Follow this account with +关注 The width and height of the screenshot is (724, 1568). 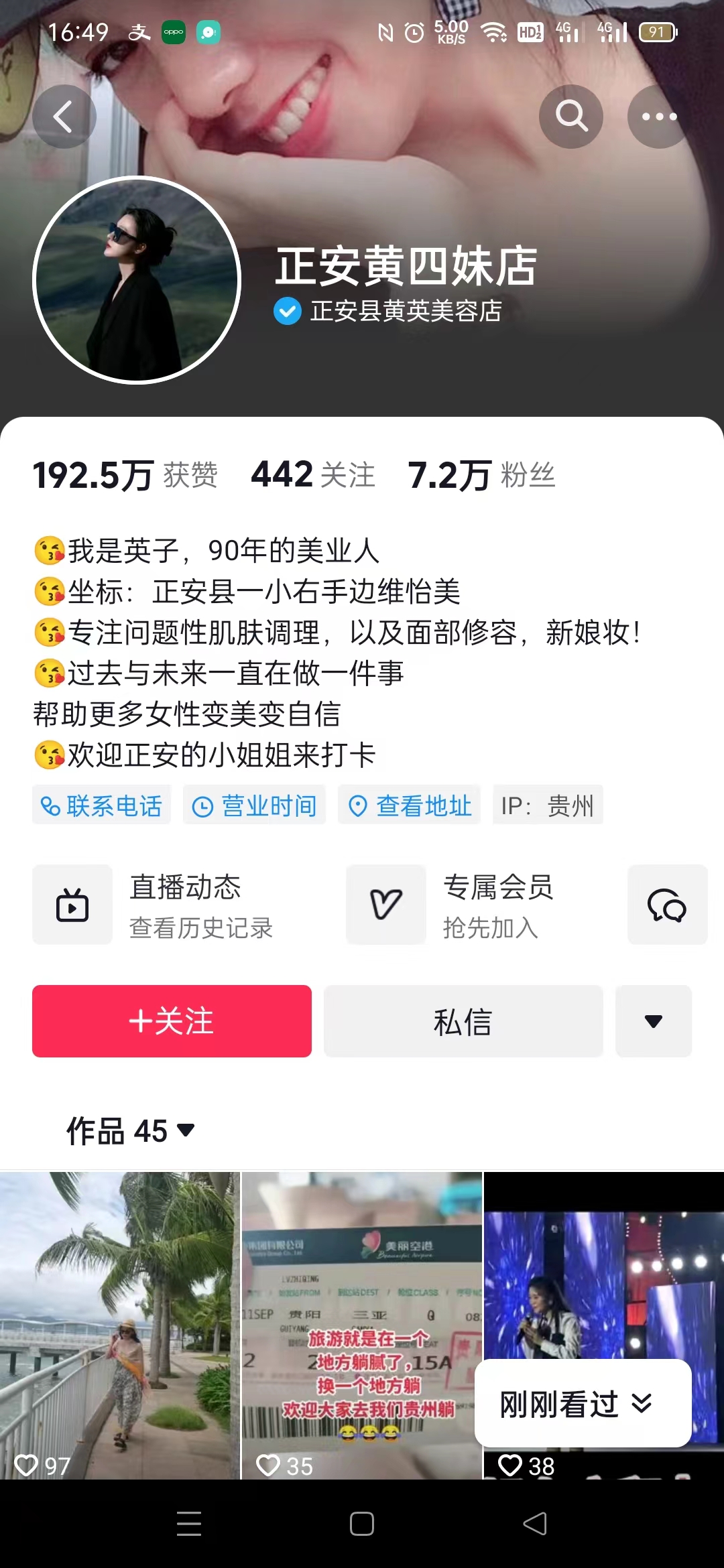pyautogui.click(x=172, y=1021)
